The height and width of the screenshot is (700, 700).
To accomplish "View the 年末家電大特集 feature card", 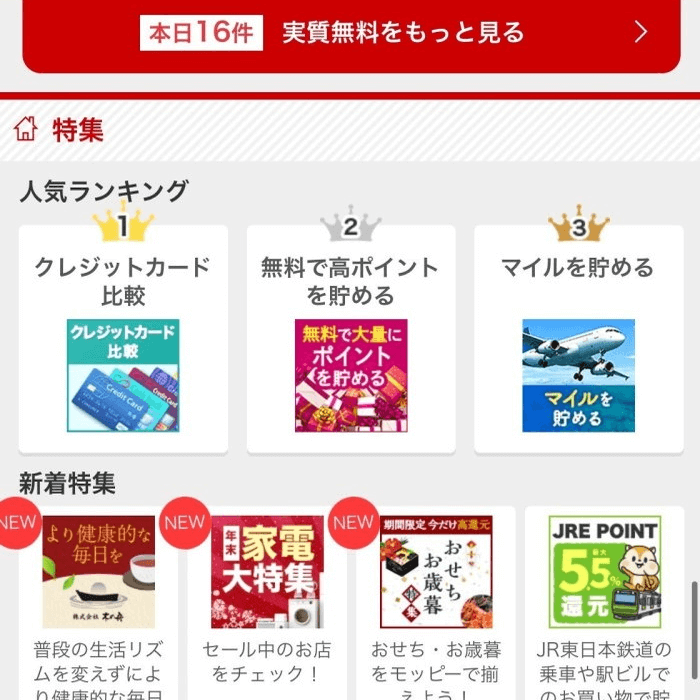I will 267,600.
